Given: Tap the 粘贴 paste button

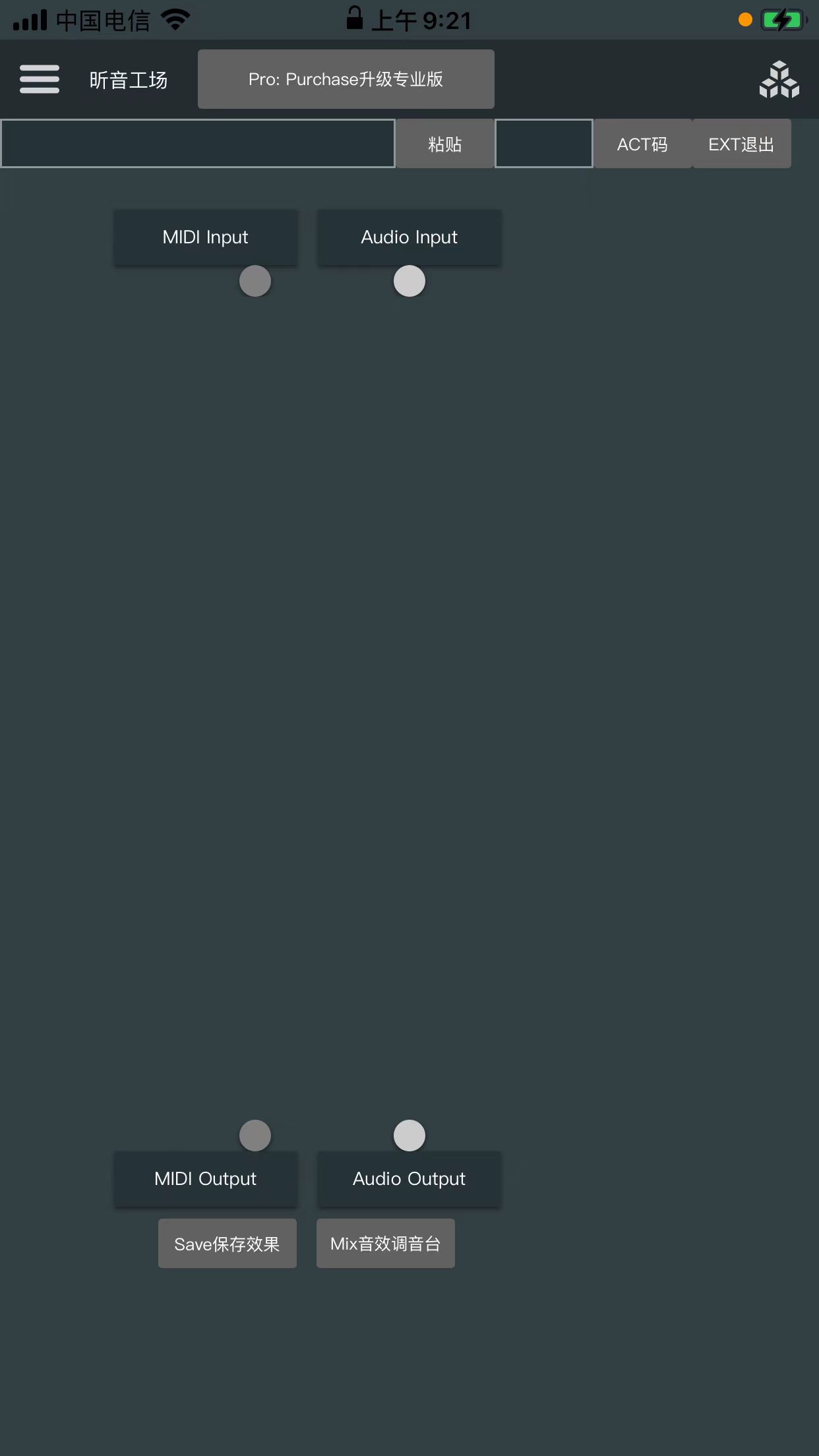Looking at the screenshot, I should coord(444,144).
